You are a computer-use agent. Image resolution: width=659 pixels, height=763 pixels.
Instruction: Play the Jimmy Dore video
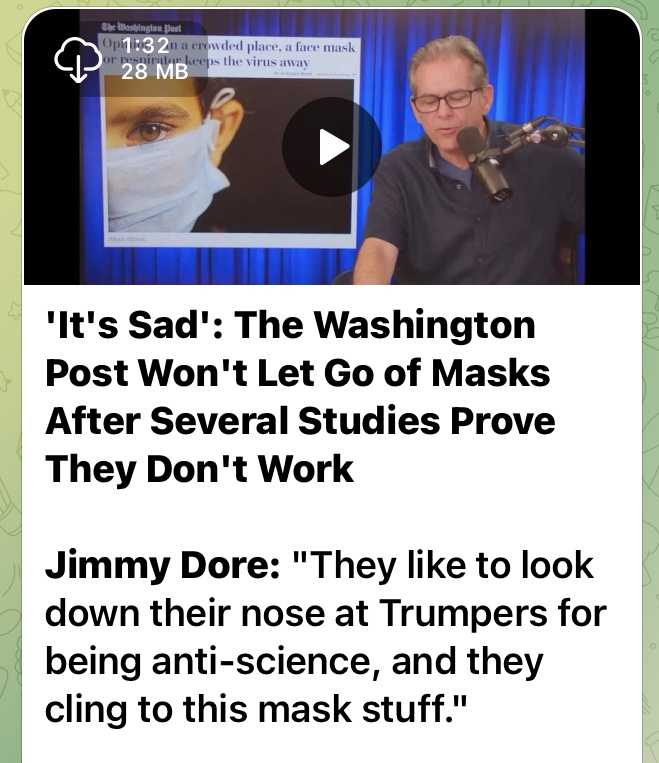point(331,148)
